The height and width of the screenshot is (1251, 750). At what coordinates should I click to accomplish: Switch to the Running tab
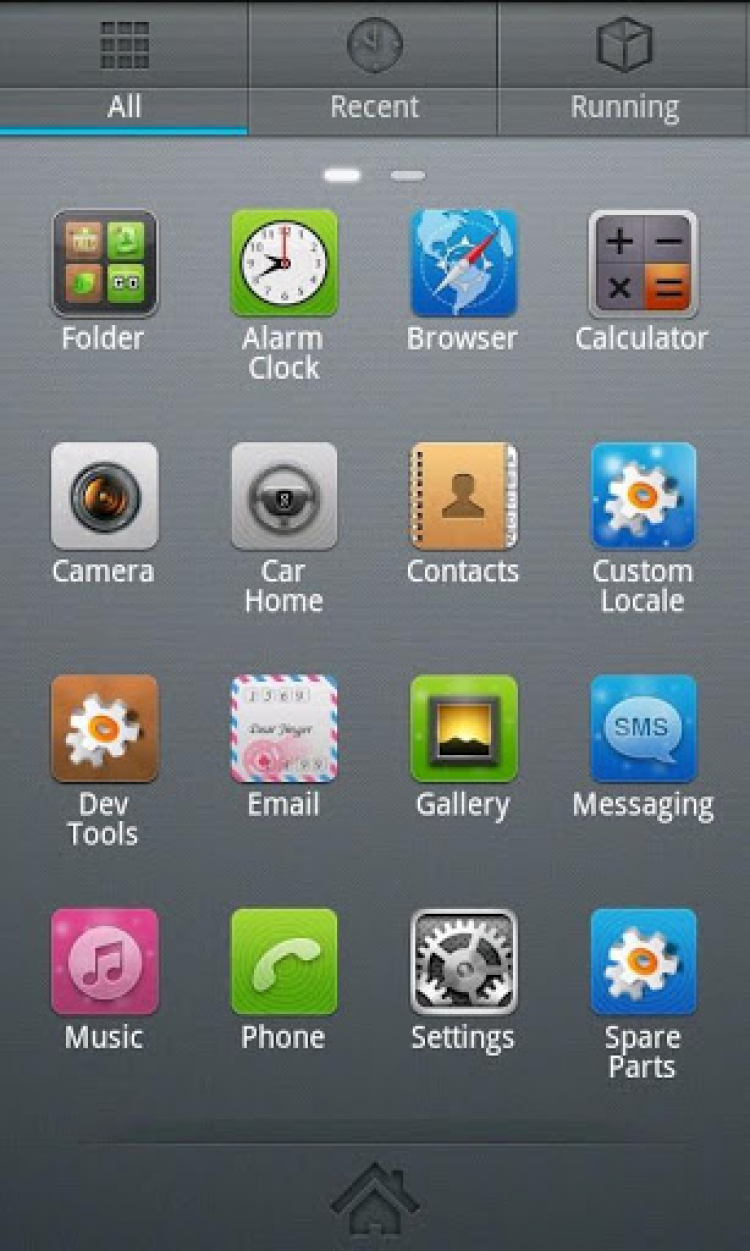[x=624, y=70]
